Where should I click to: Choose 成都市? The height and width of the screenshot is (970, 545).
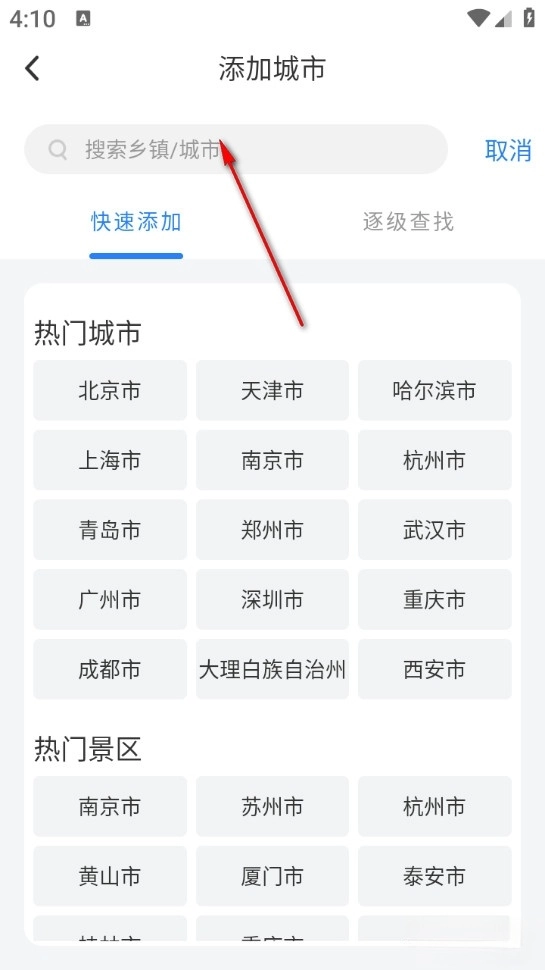pyautogui.click(x=110, y=669)
